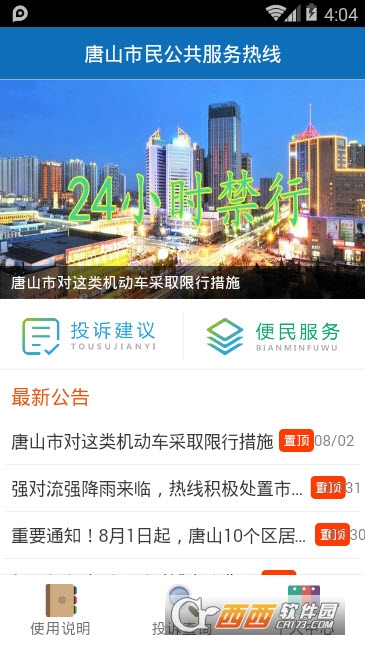Select the second banner page indicator dot
This screenshot has height=645, width=365.
coord(182,254)
